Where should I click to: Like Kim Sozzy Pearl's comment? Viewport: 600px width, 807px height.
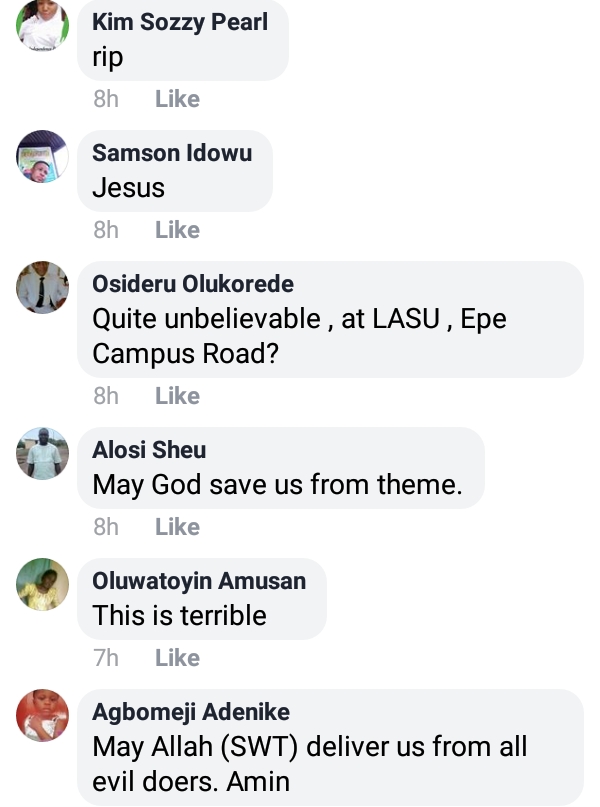click(177, 99)
